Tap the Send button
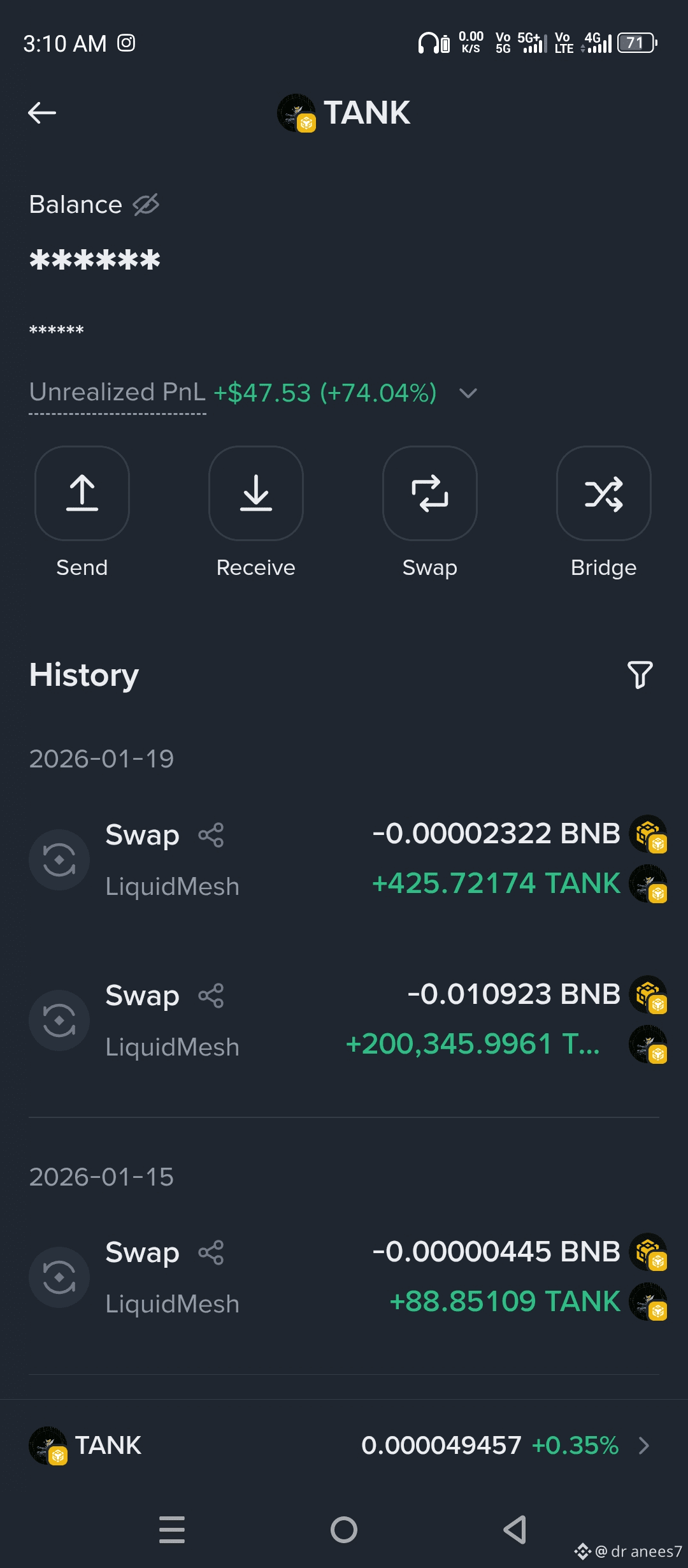Screen dimensions: 688x1568 (82, 493)
